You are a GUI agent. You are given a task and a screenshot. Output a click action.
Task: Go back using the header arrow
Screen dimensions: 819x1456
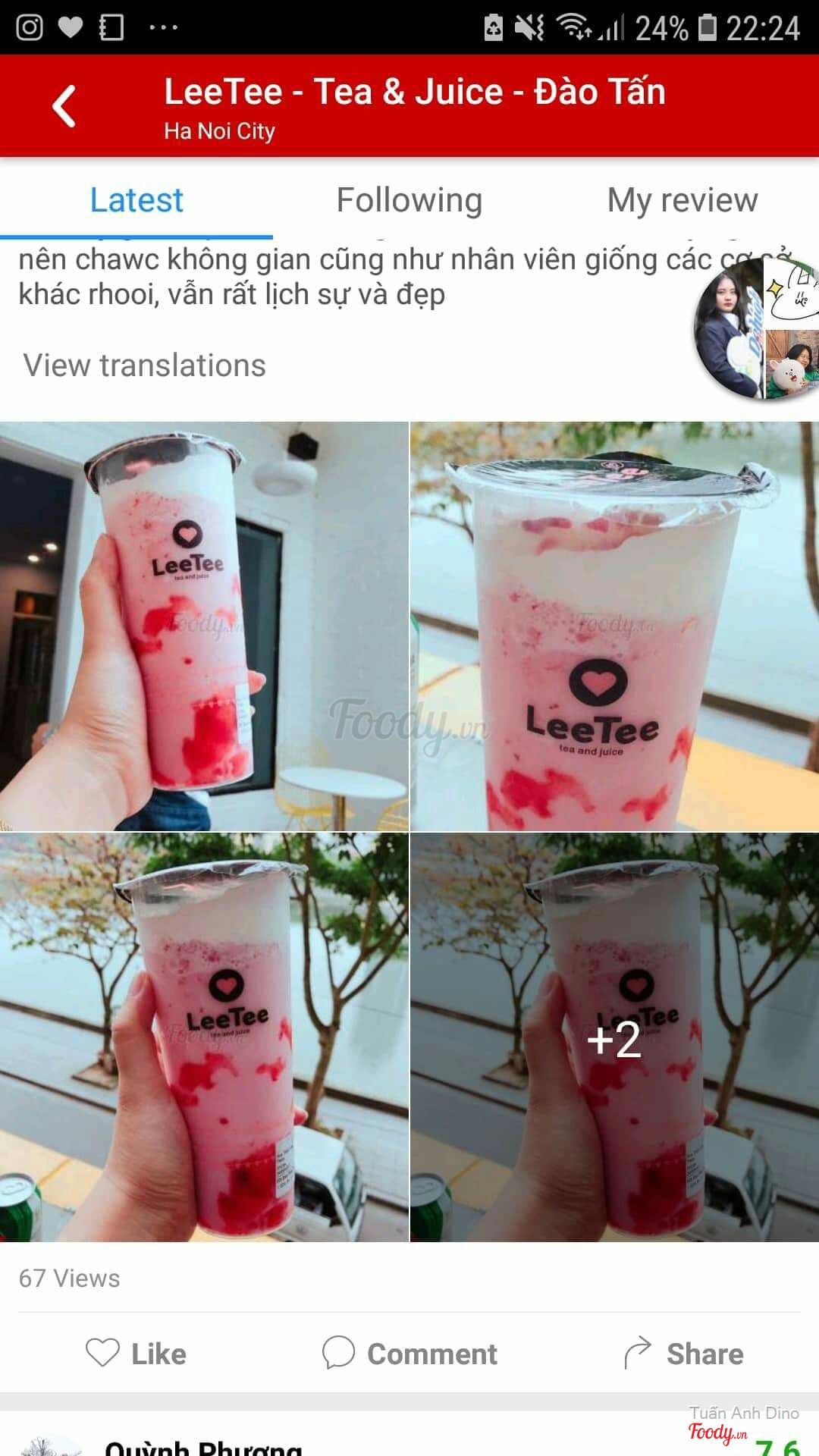pyautogui.click(x=64, y=106)
